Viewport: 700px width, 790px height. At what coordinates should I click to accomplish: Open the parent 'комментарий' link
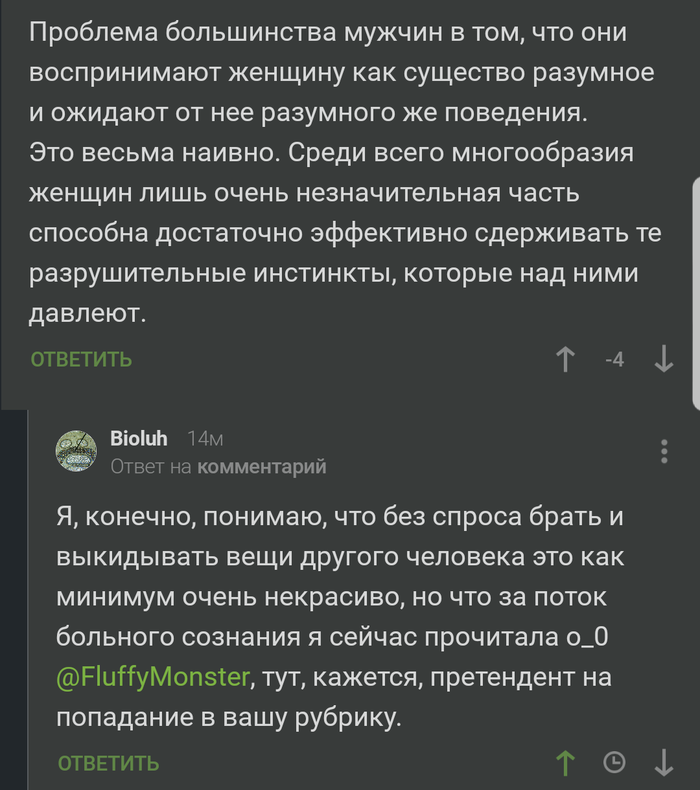[x=261, y=466]
